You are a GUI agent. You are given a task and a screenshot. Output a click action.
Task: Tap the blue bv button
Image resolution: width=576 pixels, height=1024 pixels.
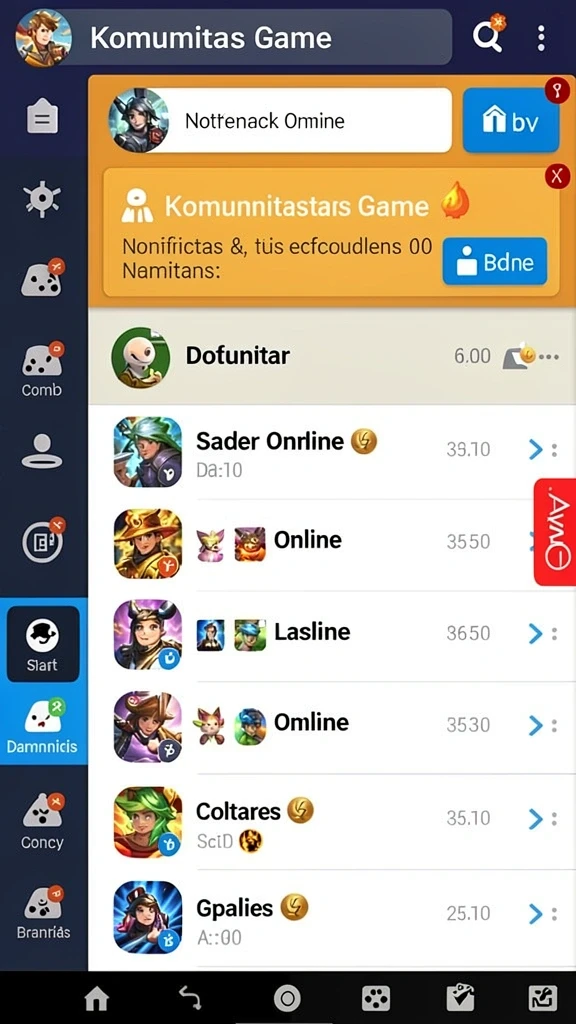511,121
